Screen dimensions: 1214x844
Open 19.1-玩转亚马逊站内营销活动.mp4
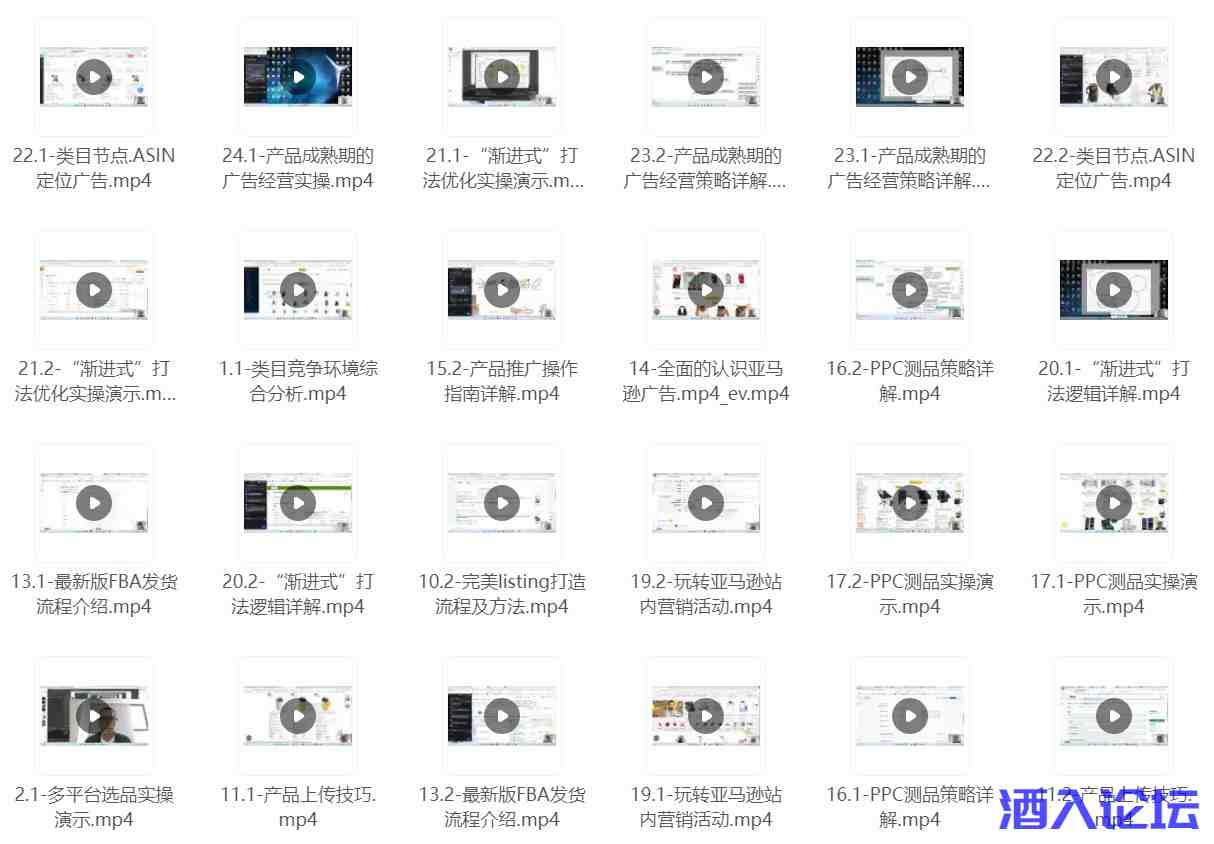point(706,716)
